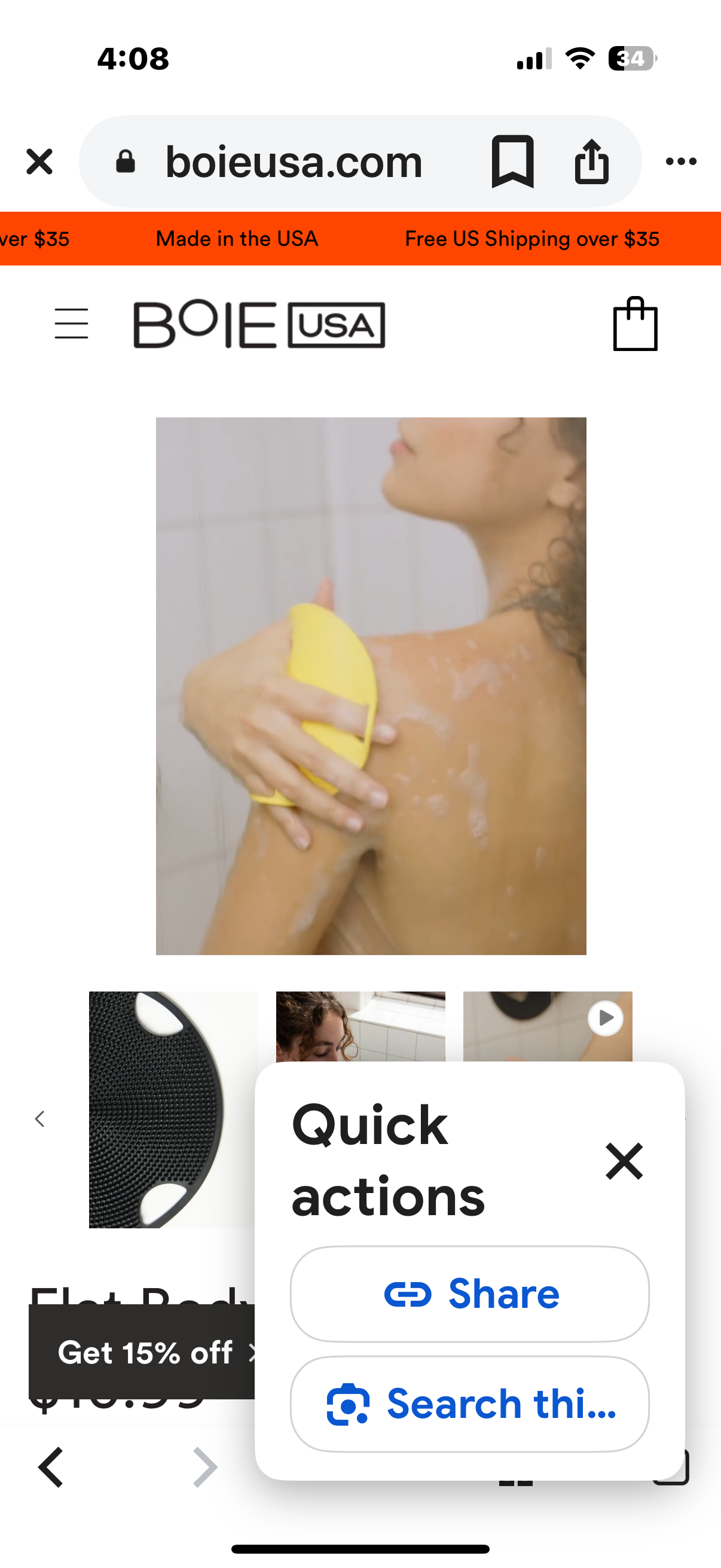Bookmark this page
This screenshot has width=721, height=1568.
point(512,162)
